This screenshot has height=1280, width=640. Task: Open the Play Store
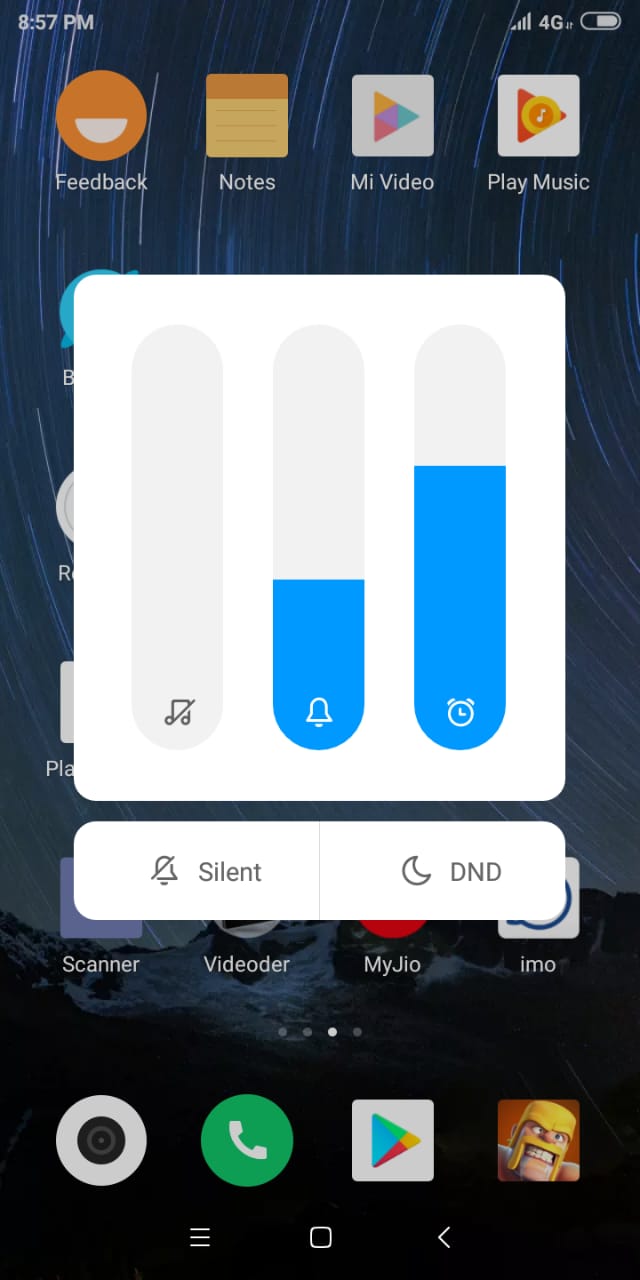392,1140
